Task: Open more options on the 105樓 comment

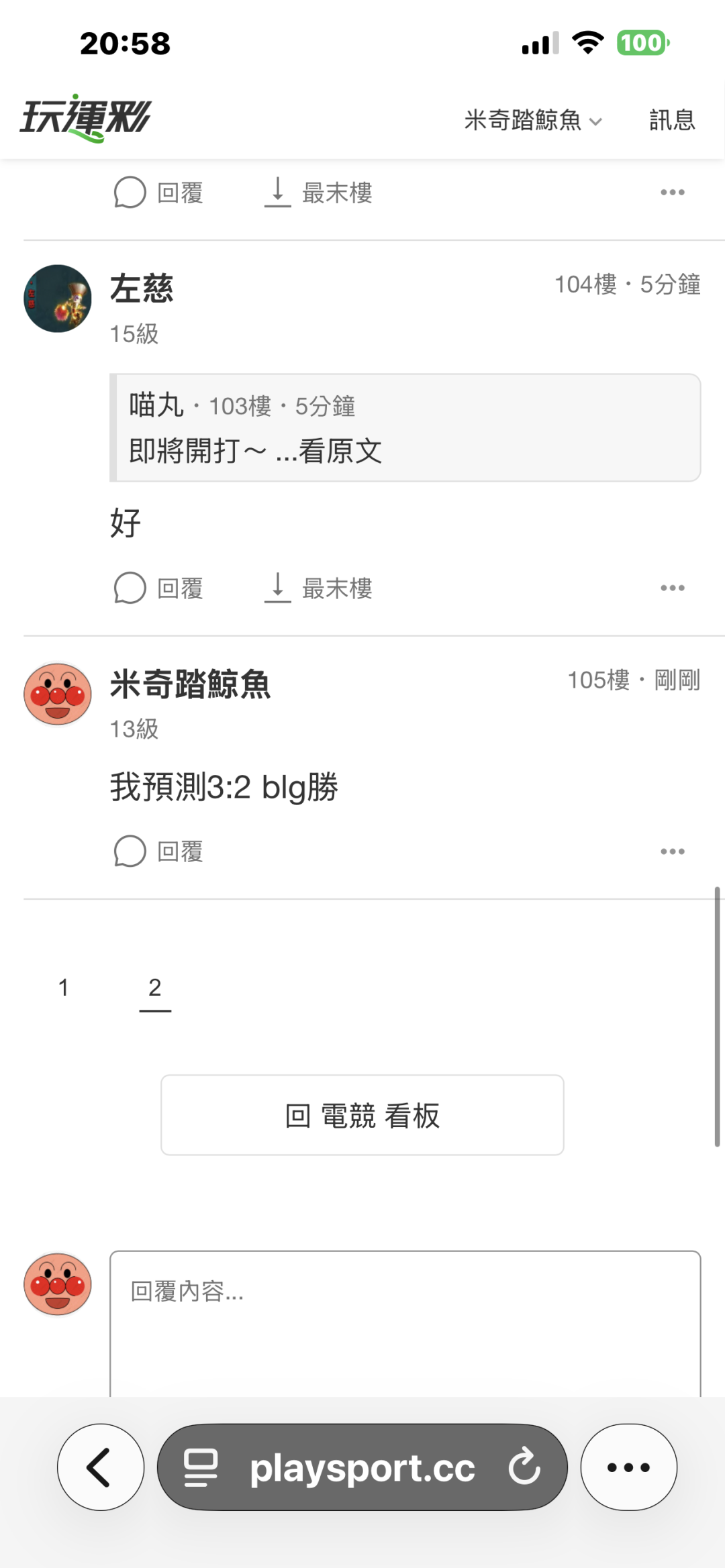Action: 672,851
